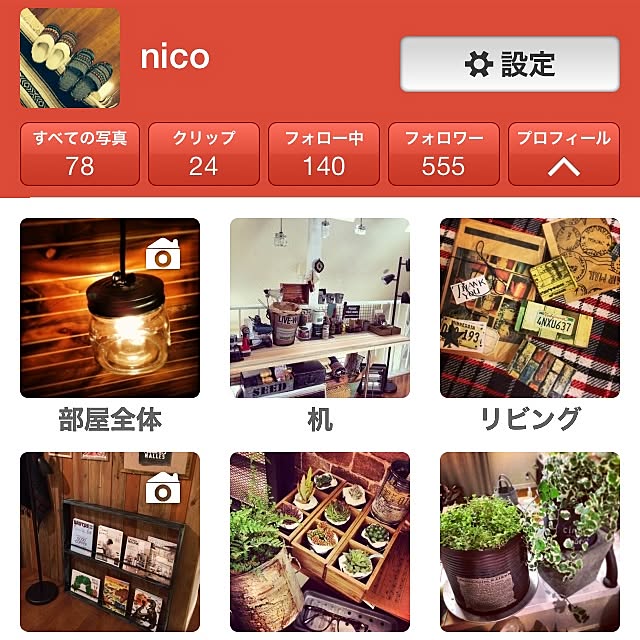This screenshot has height=640, width=640.
Task: Open the succulents in wooden box photo
Action: (x=320, y=541)
